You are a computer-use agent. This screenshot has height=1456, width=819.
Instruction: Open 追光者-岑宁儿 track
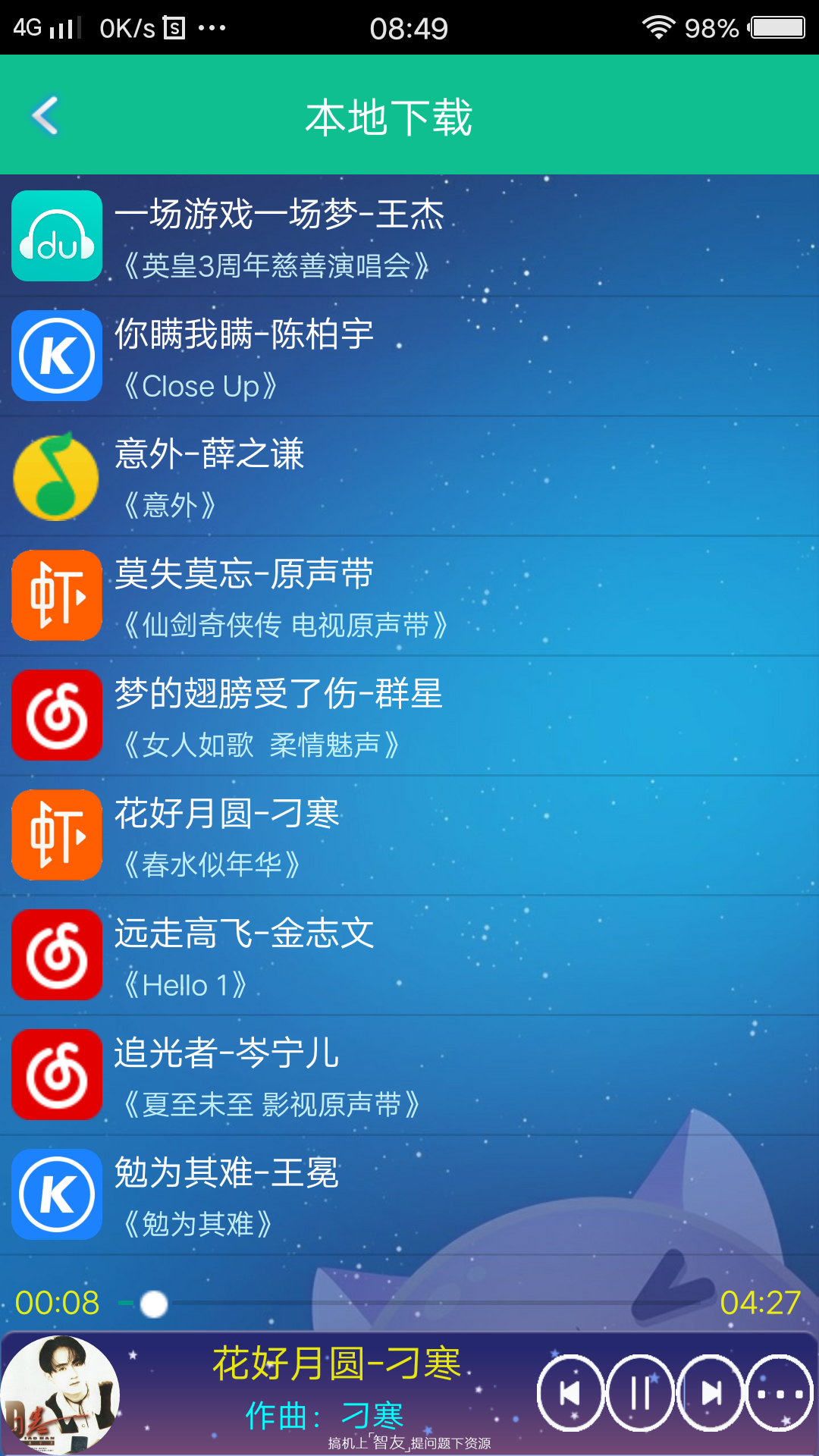click(x=409, y=1075)
